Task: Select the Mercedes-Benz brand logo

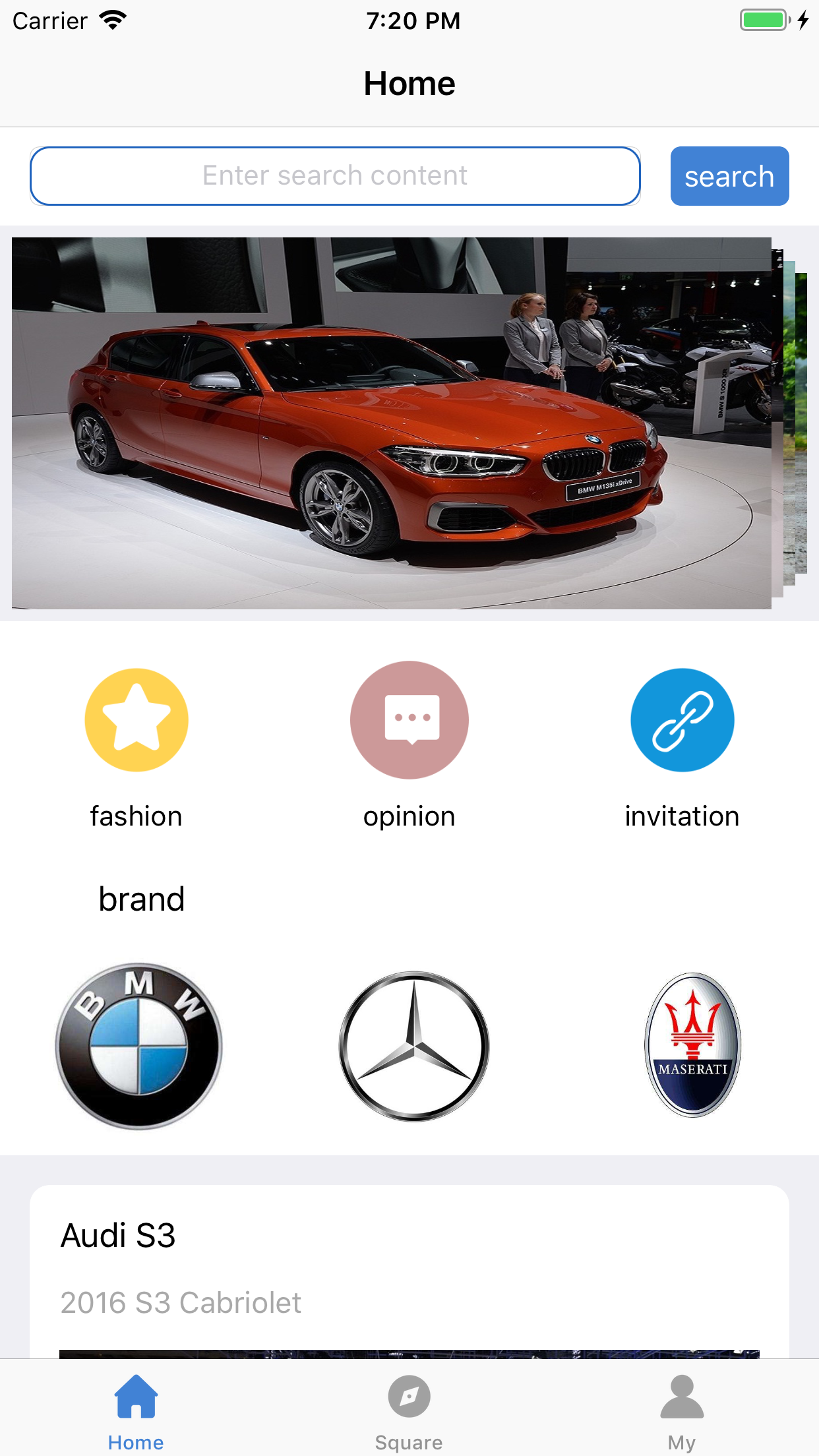Action: [414, 1046]
